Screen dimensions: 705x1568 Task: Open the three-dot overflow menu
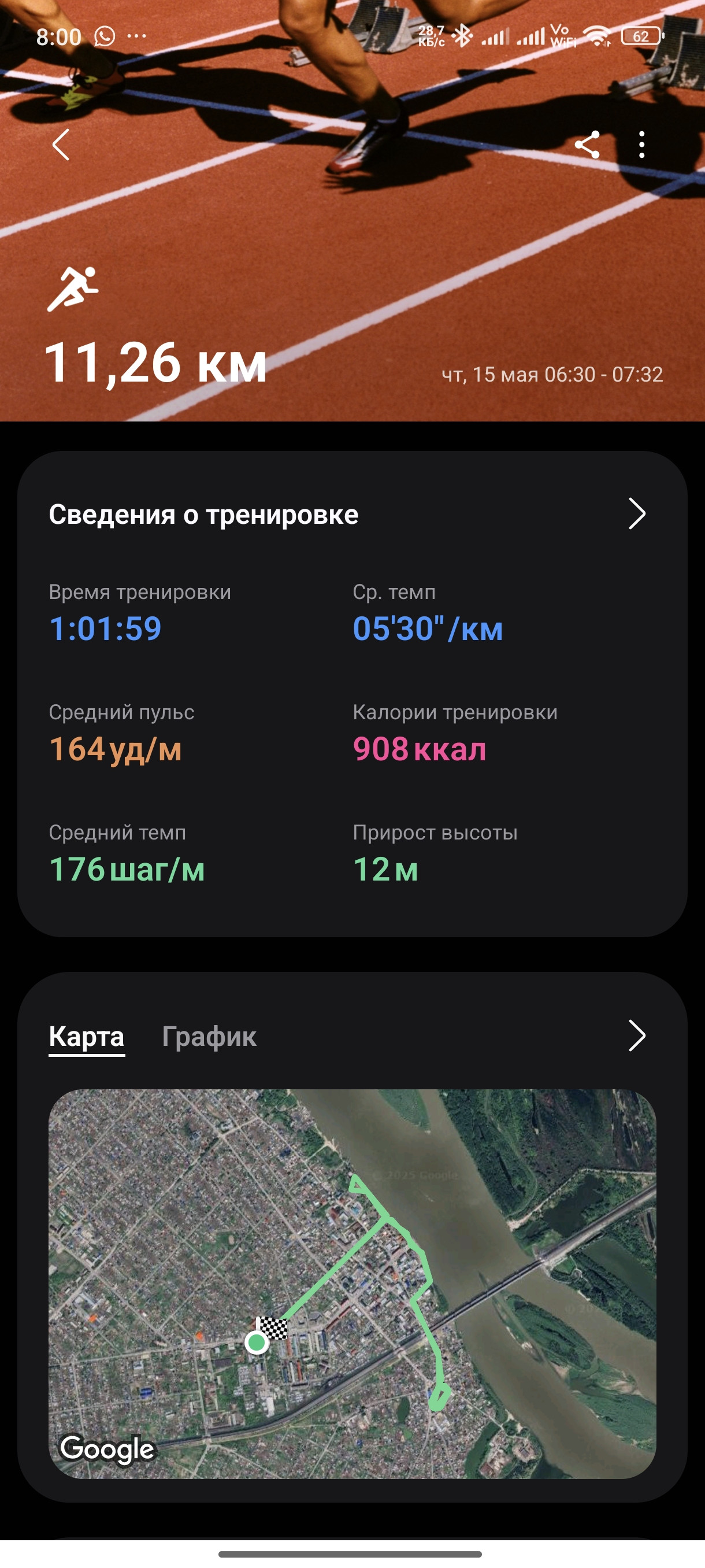pos(642,145)
